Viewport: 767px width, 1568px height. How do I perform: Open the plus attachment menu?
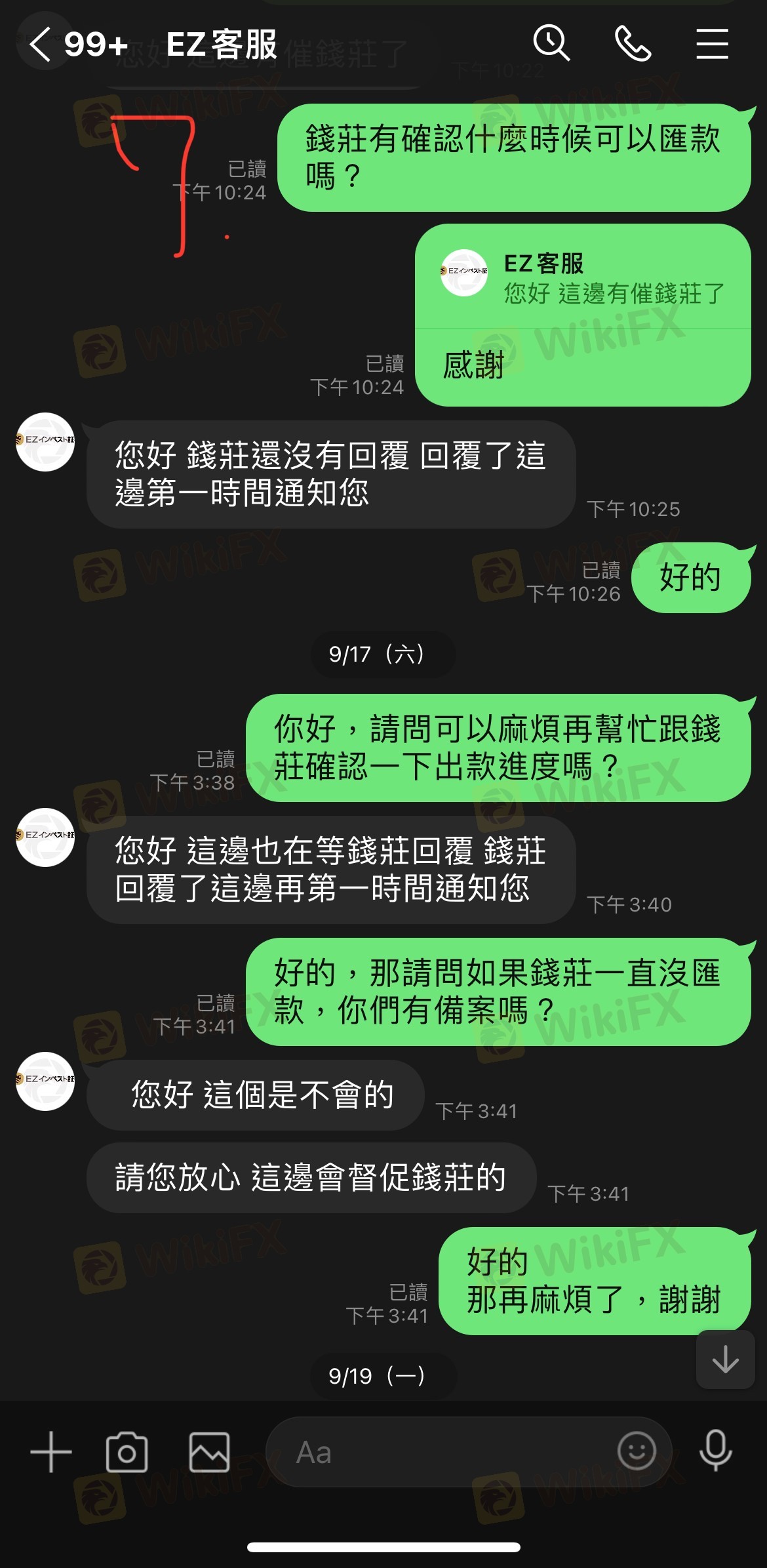(51, 1452)
